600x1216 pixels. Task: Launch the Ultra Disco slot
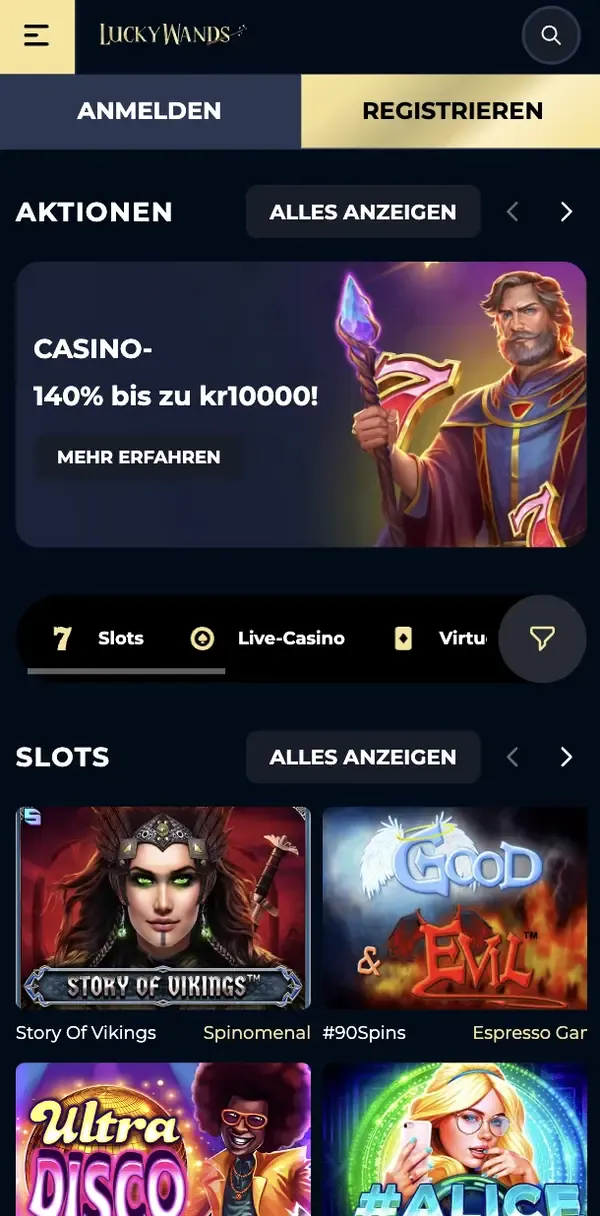tap(163, 1140)
